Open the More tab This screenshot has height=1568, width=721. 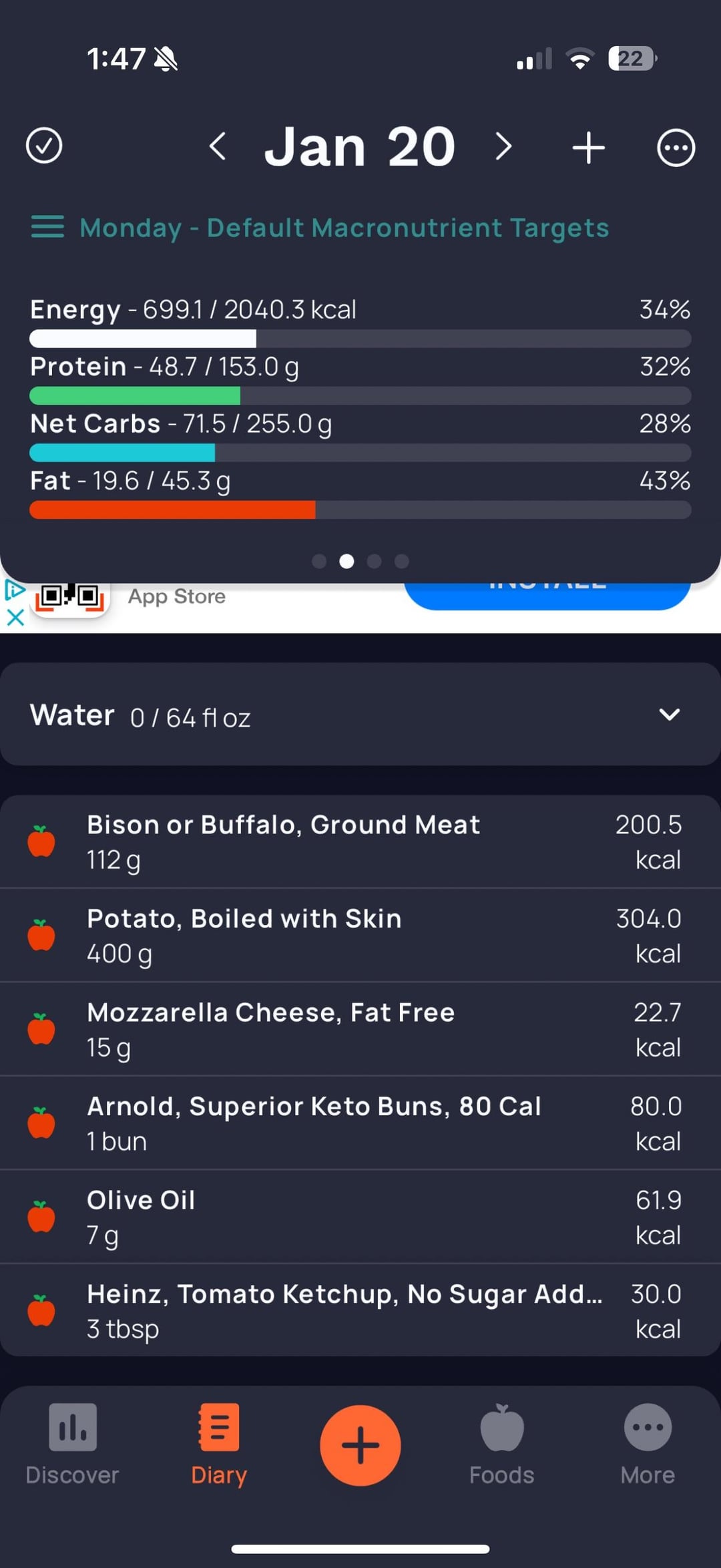tap(648, 1444)
